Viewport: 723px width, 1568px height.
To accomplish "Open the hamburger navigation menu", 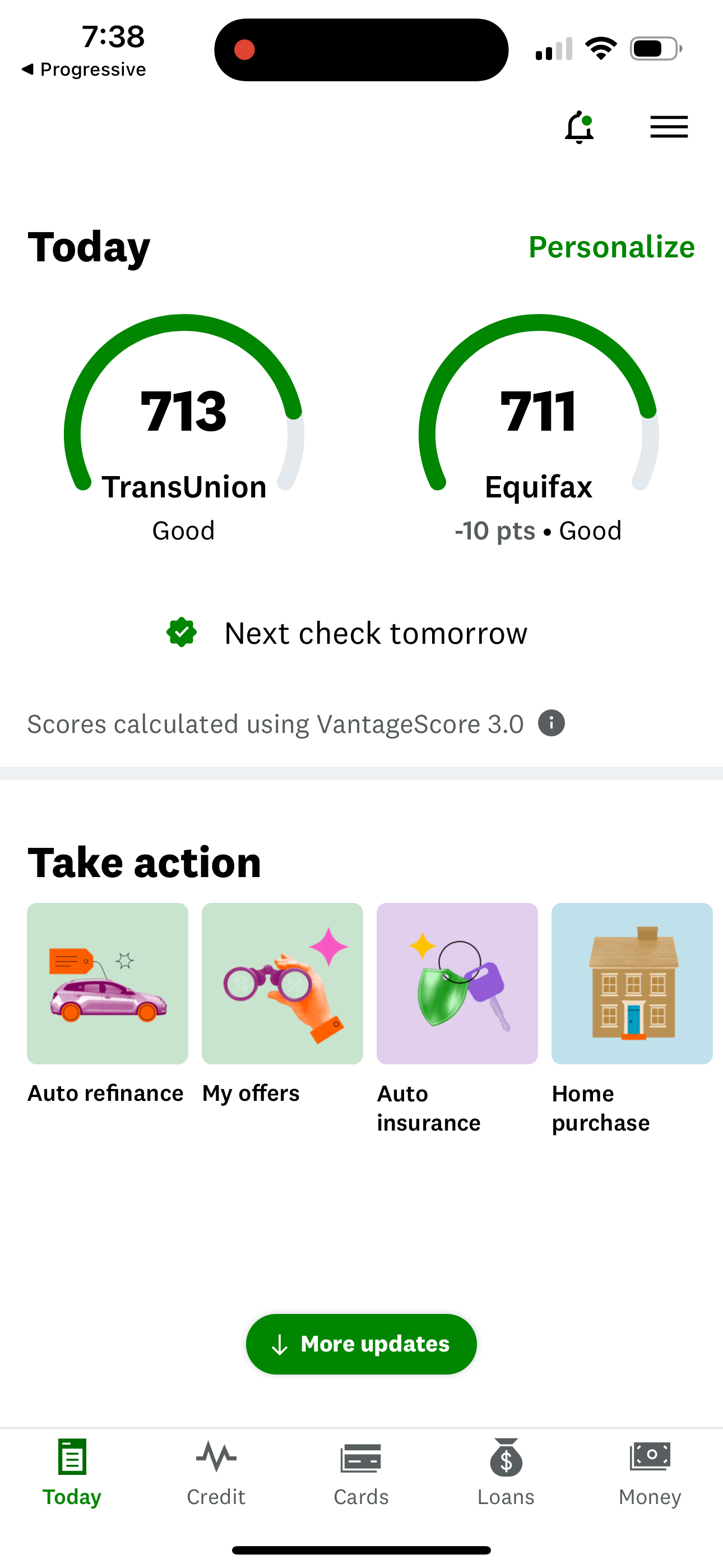I will 668,128.
